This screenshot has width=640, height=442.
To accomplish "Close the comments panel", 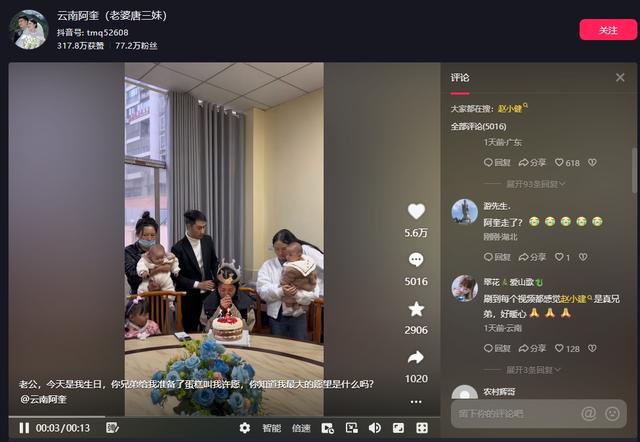I will 620,77.
